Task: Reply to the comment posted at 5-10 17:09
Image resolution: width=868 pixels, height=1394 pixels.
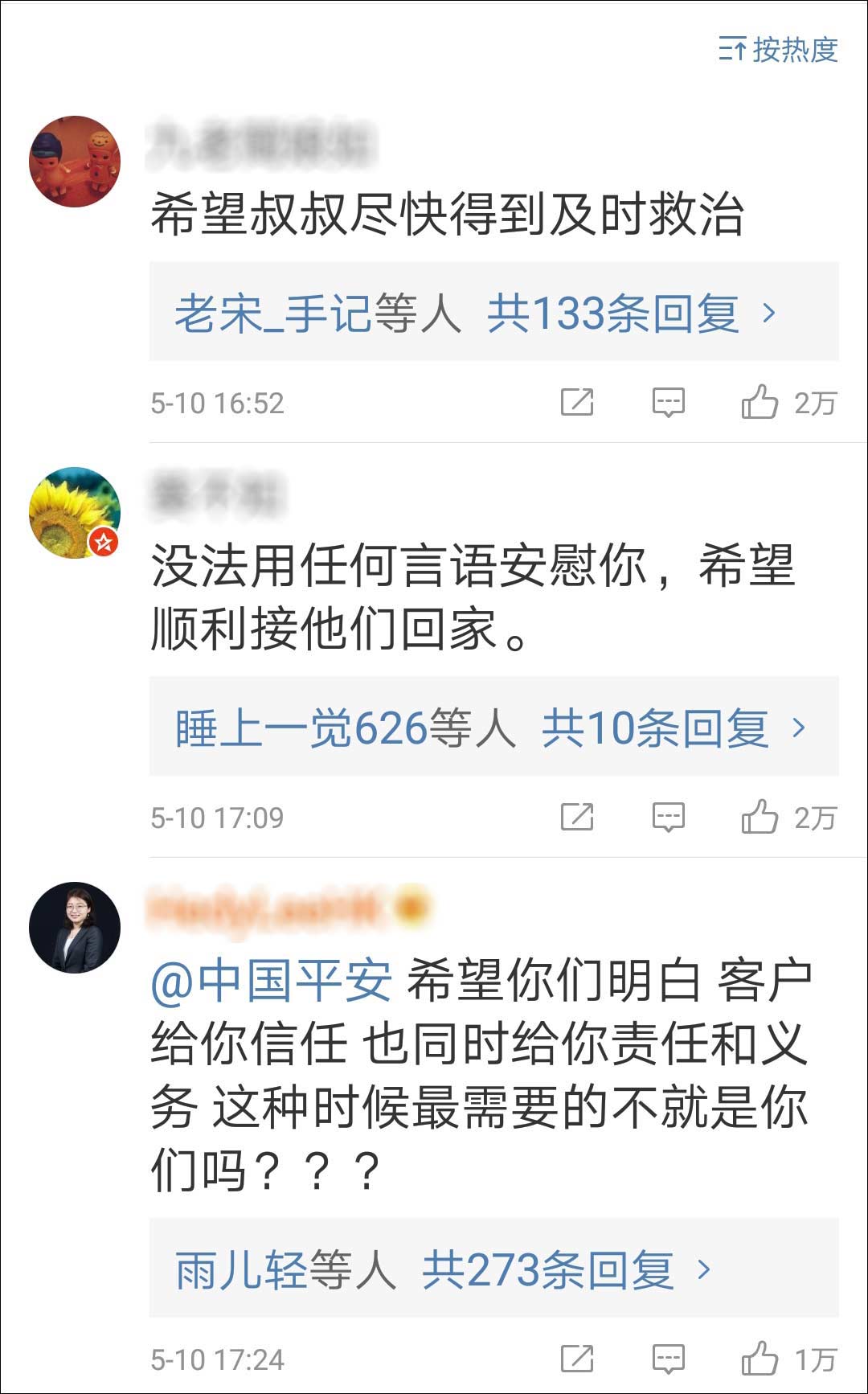Action: point(668,818)
